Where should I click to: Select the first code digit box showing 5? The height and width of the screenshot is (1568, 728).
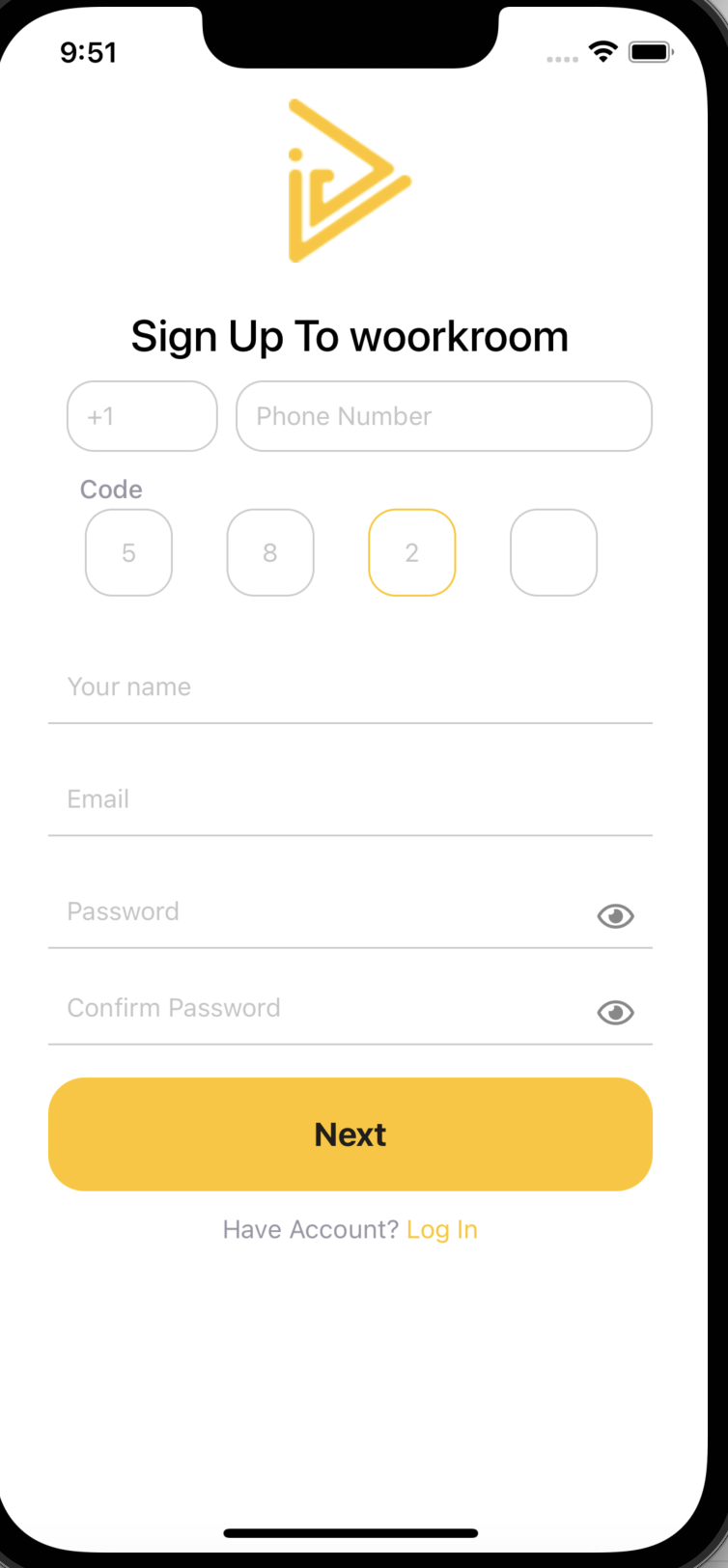(128, 552)
